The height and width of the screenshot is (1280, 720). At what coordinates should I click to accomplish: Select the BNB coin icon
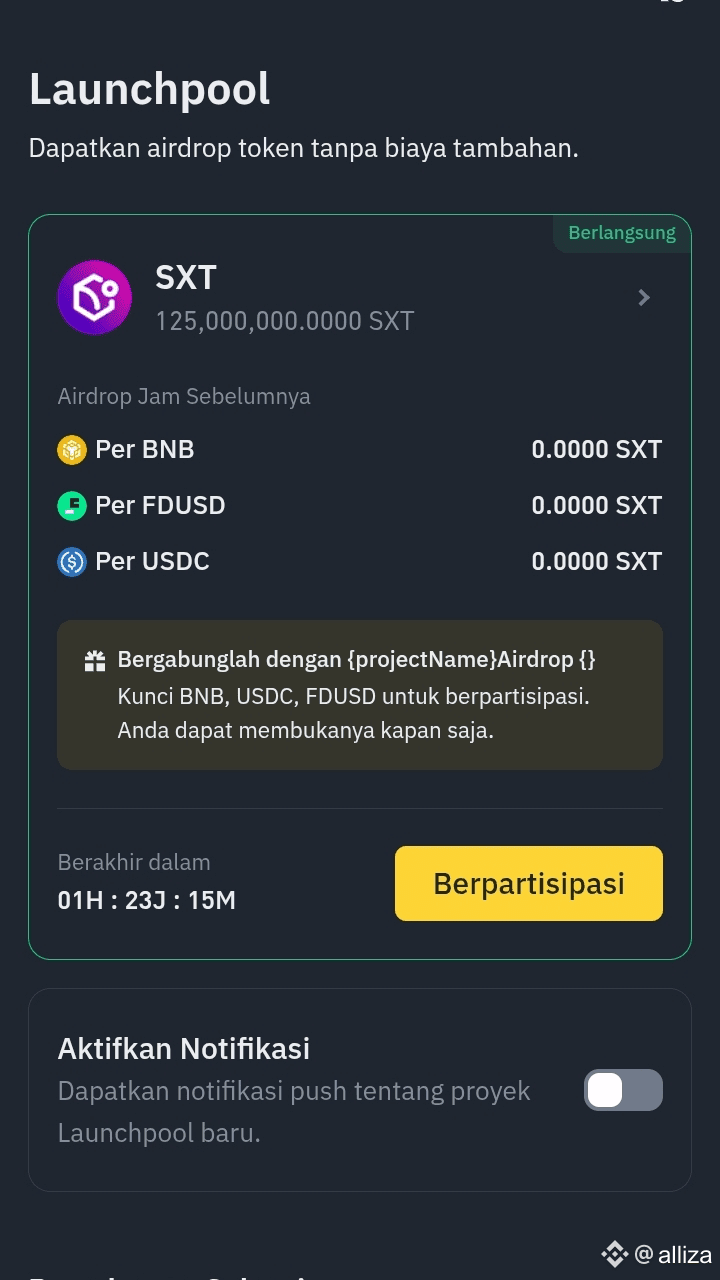click(70, 449)
